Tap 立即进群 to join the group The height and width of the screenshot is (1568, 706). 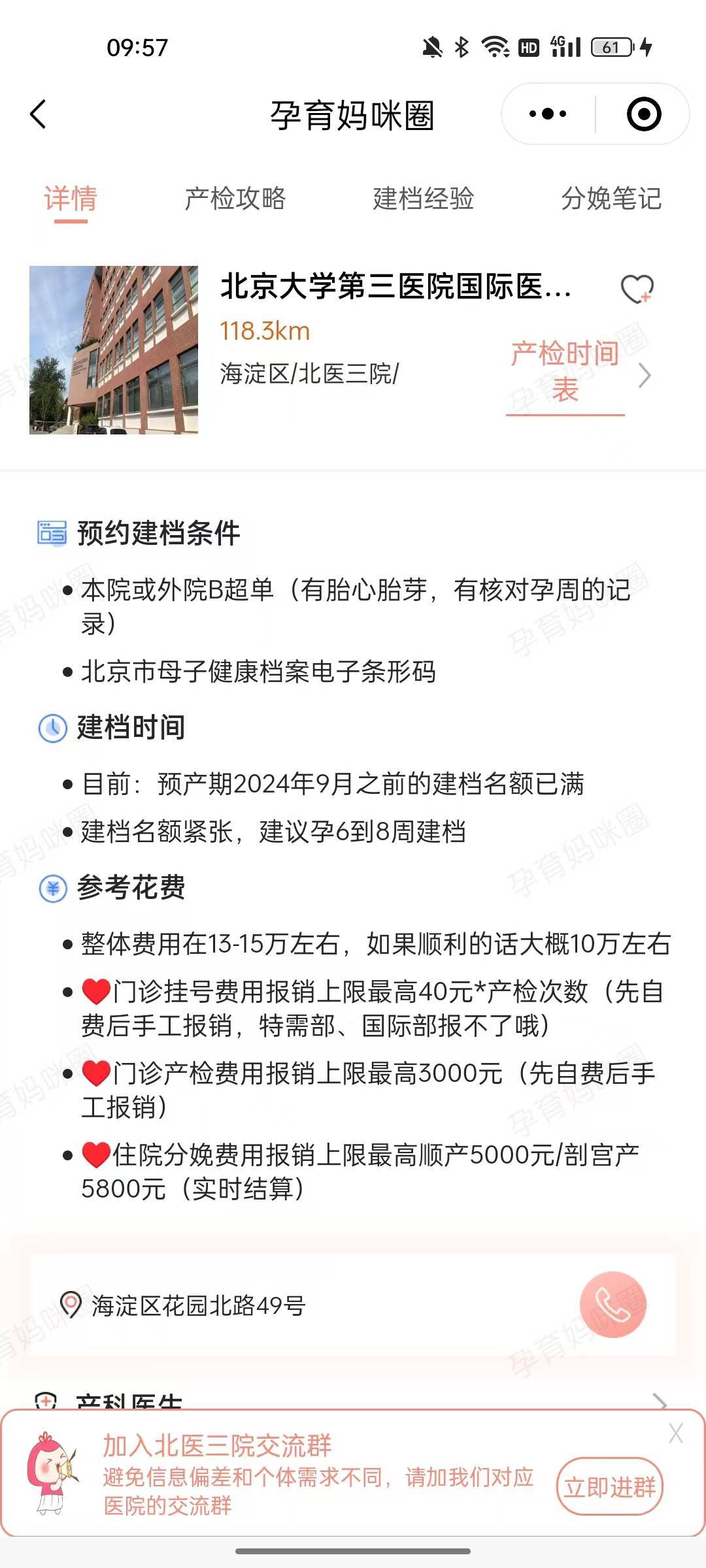click(610, 1486)
